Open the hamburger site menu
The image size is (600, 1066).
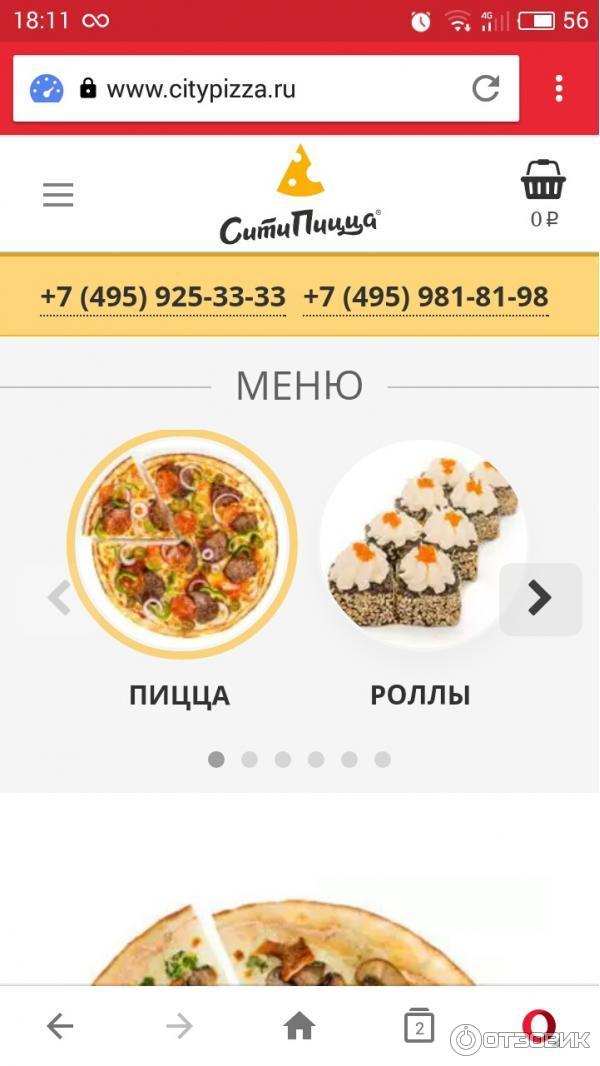click(x=58, y=194)
